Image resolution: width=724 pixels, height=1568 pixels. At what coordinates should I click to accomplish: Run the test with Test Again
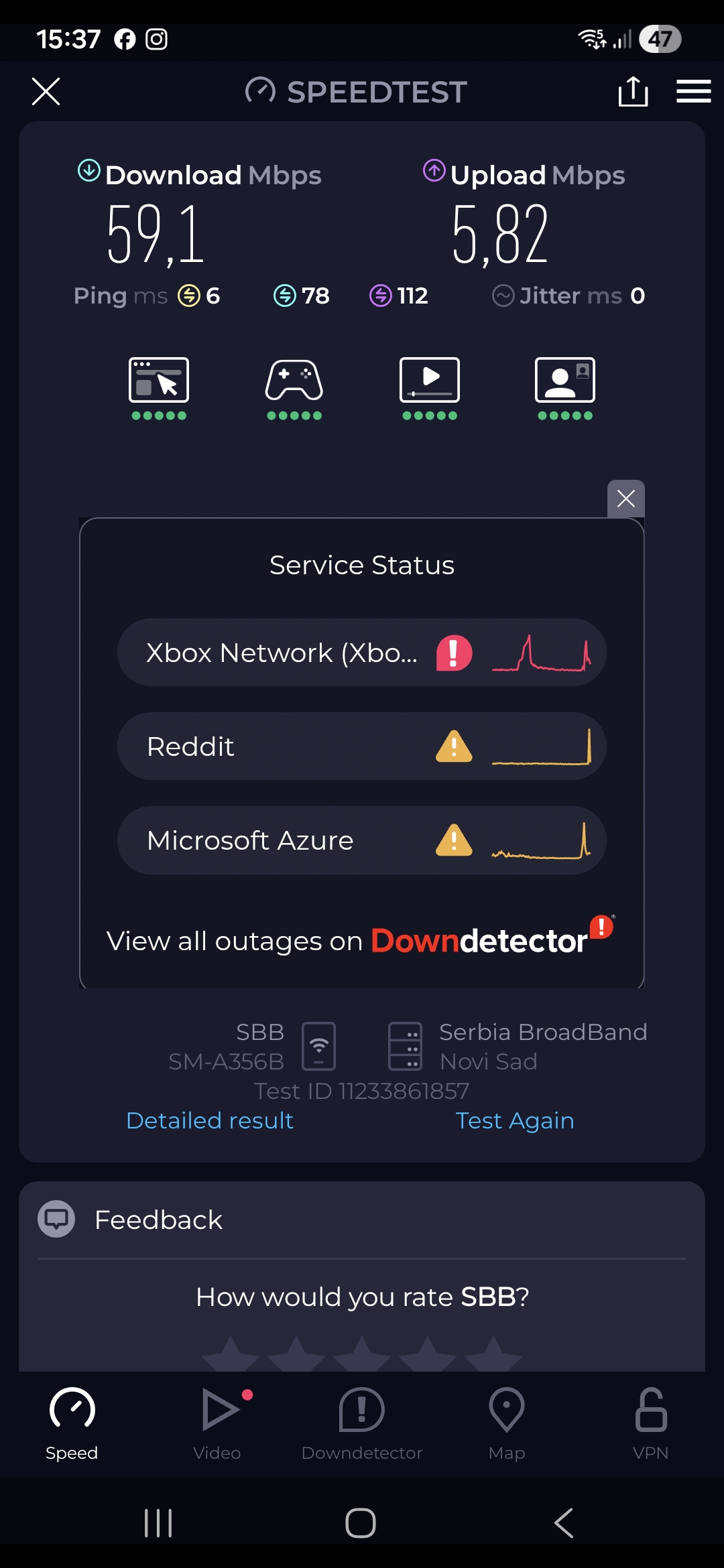point(515,1120)
